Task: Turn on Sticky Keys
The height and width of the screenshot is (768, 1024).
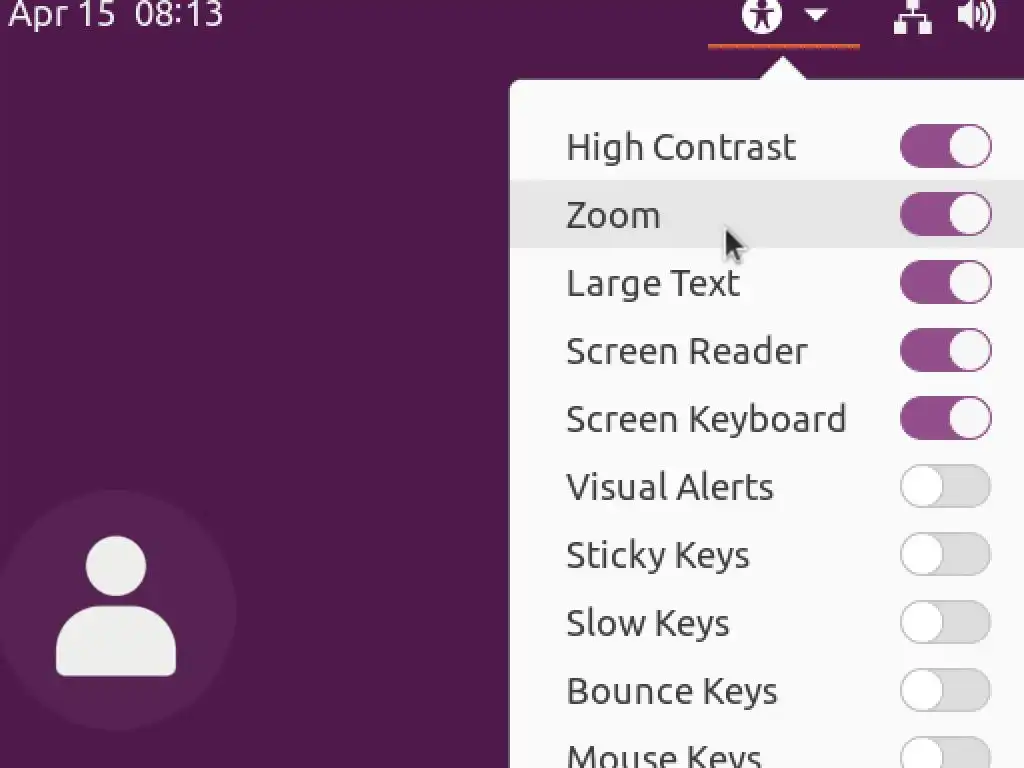Action: pos(945,554)
